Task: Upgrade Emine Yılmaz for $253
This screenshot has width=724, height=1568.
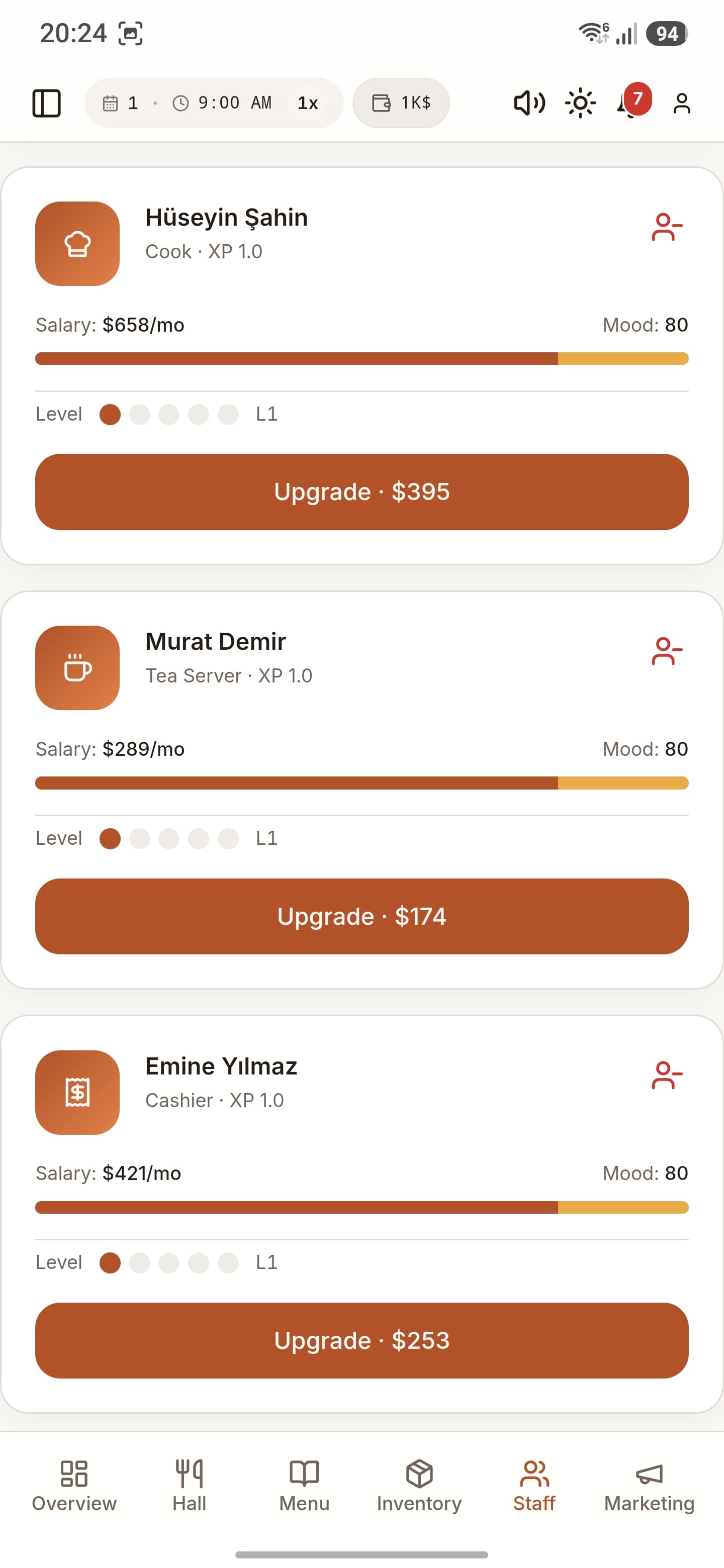Action: coord(361,1340)
